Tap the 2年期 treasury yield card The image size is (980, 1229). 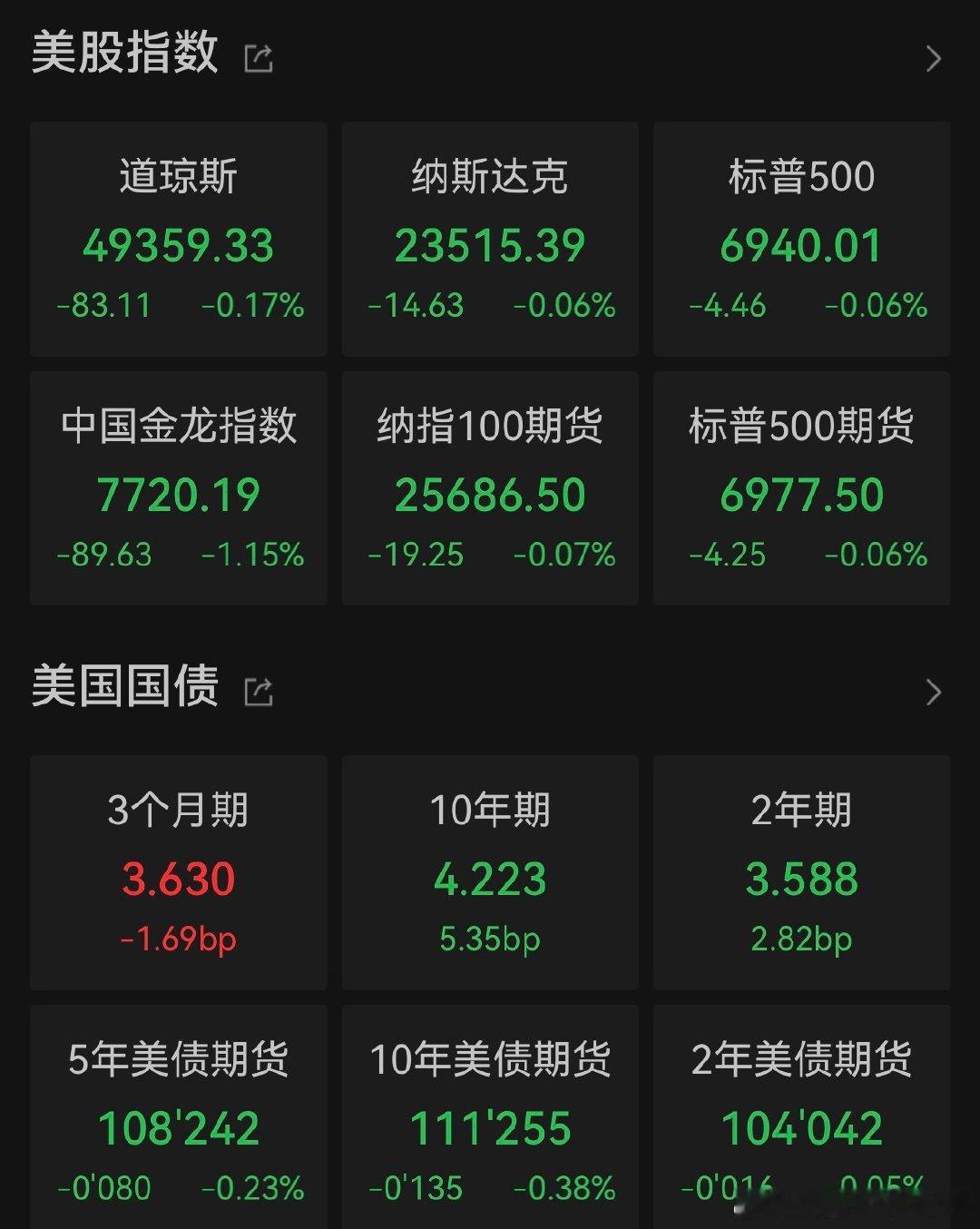tap(801, 872)
